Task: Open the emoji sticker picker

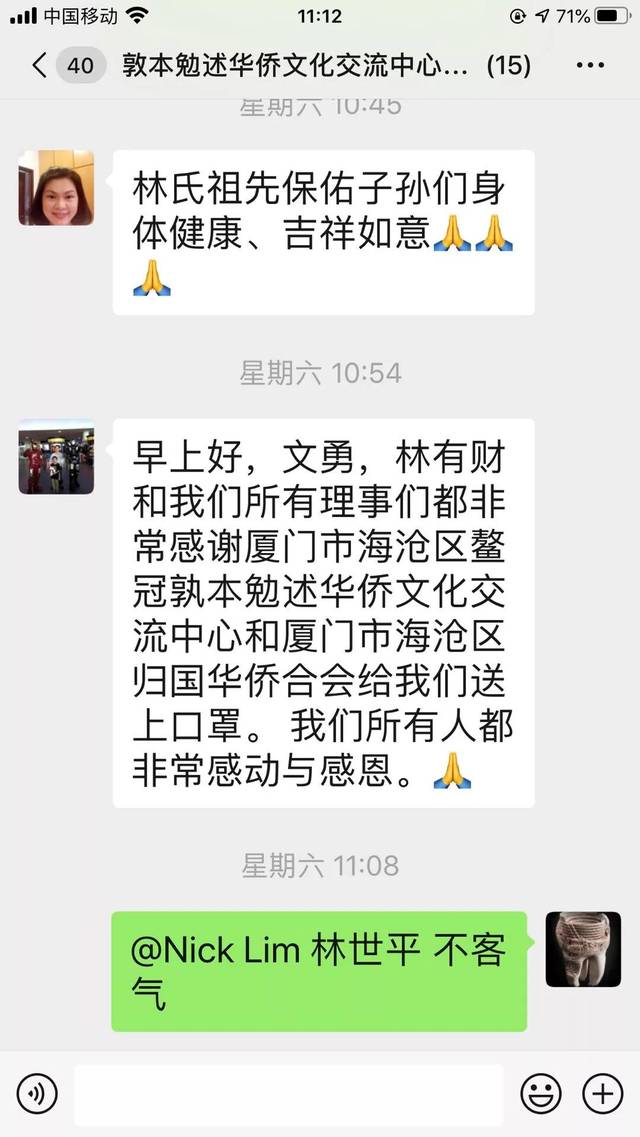Action: click(541, 1094)
